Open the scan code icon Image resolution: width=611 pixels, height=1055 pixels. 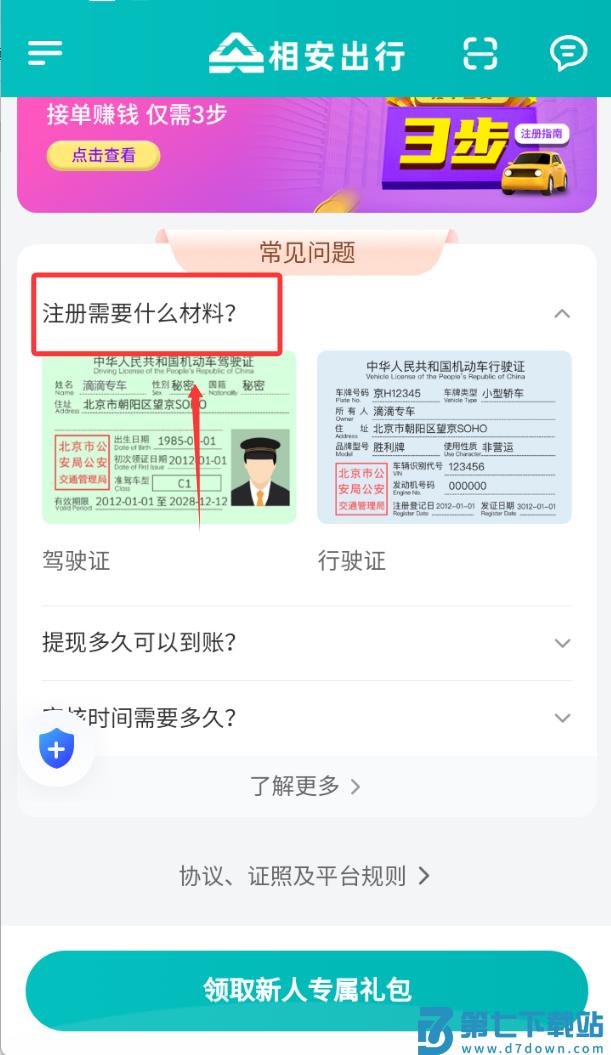[480, 53]
